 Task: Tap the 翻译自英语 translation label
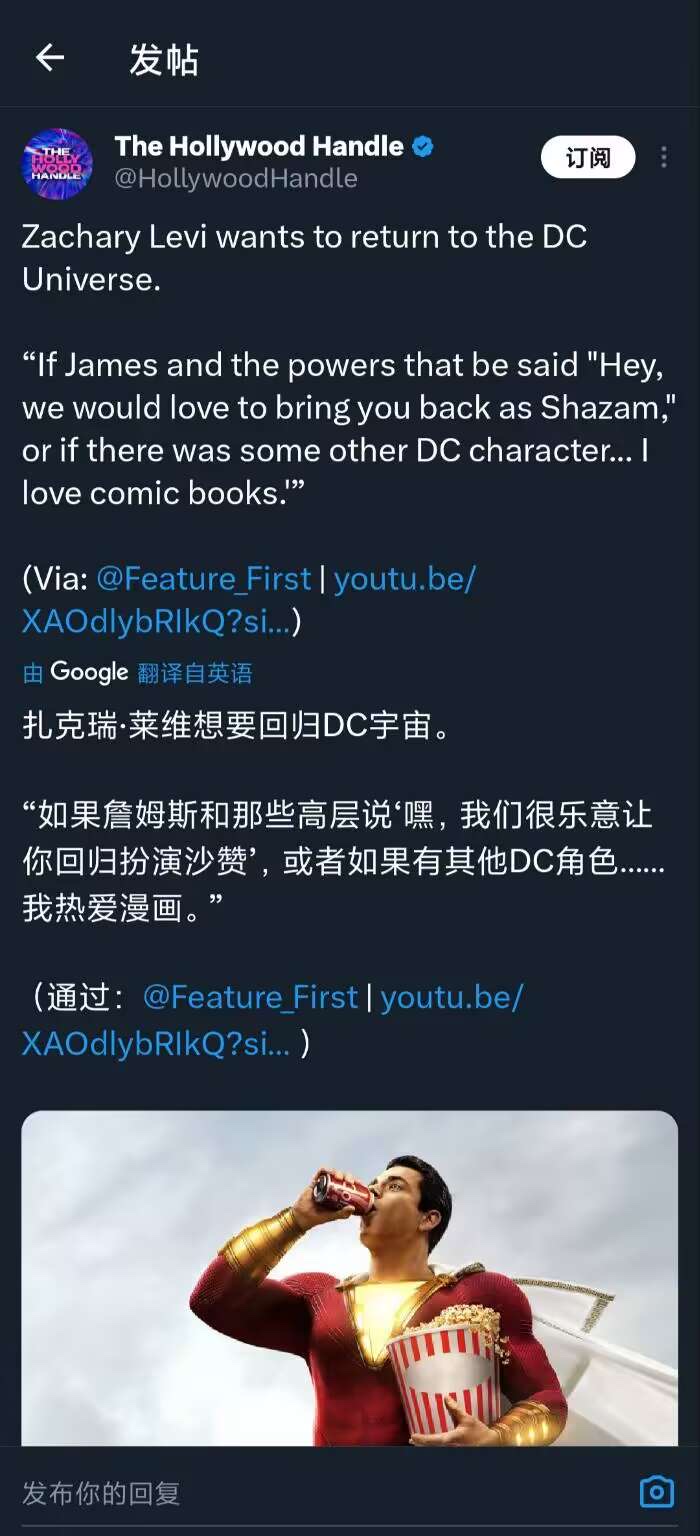[194, 673]
